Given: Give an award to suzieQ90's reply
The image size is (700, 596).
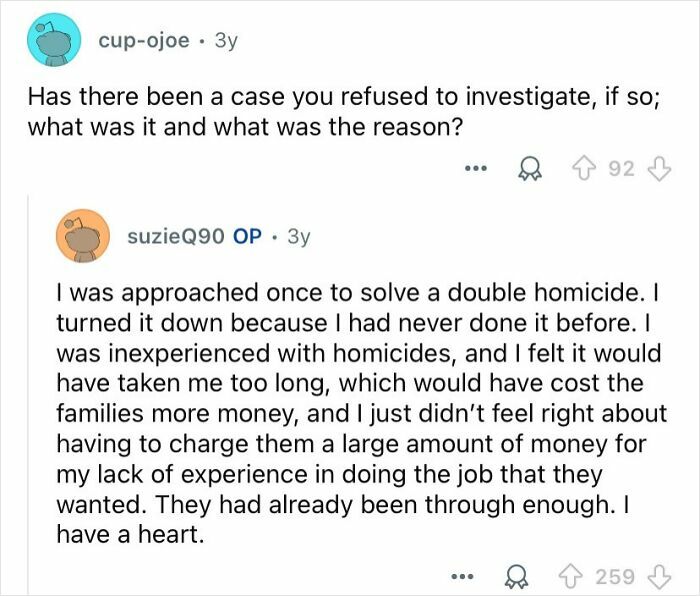Looking at the screenshot, I should 517,577.
